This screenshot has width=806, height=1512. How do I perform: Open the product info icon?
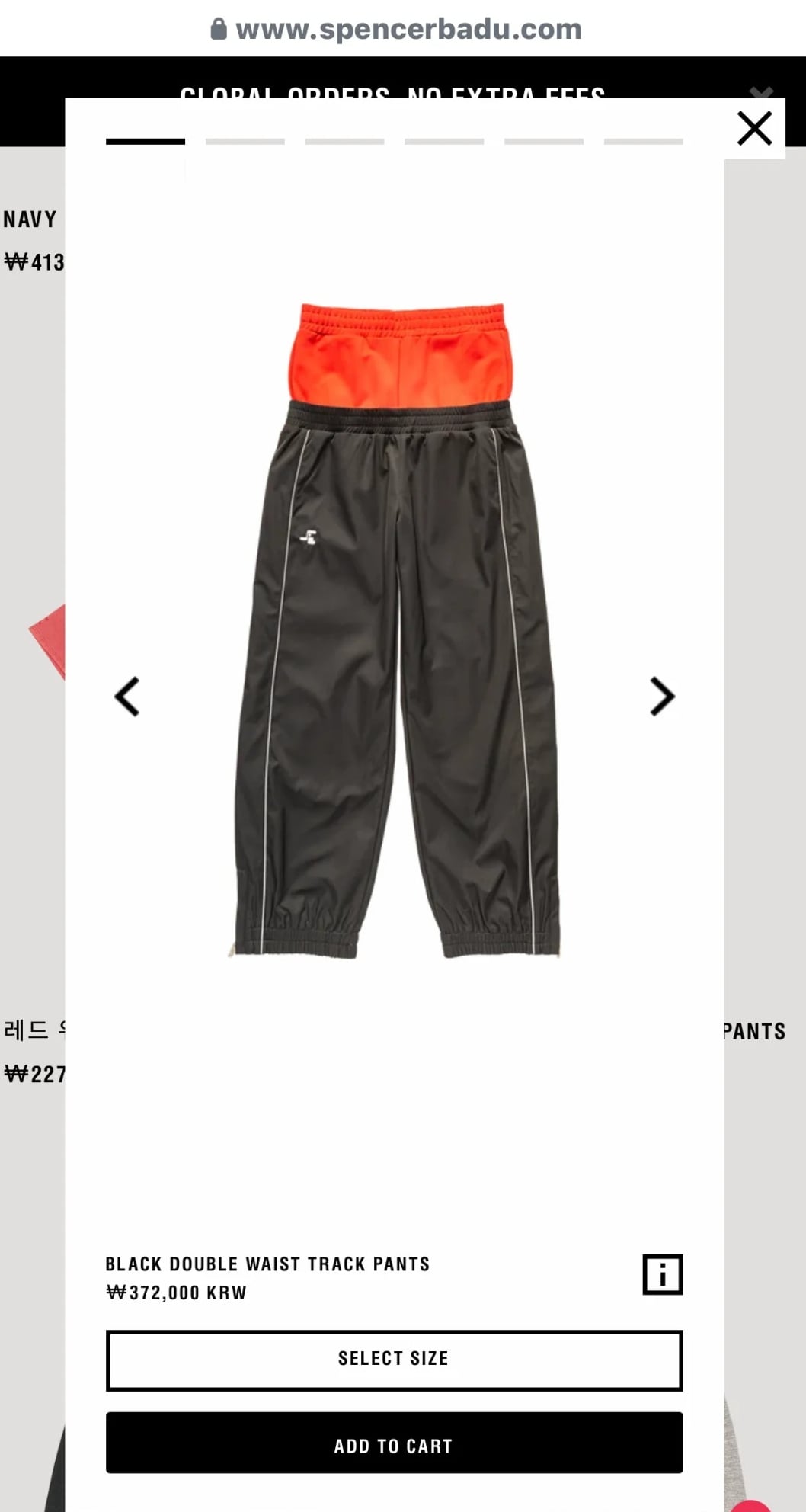(x=662, y=1274)
